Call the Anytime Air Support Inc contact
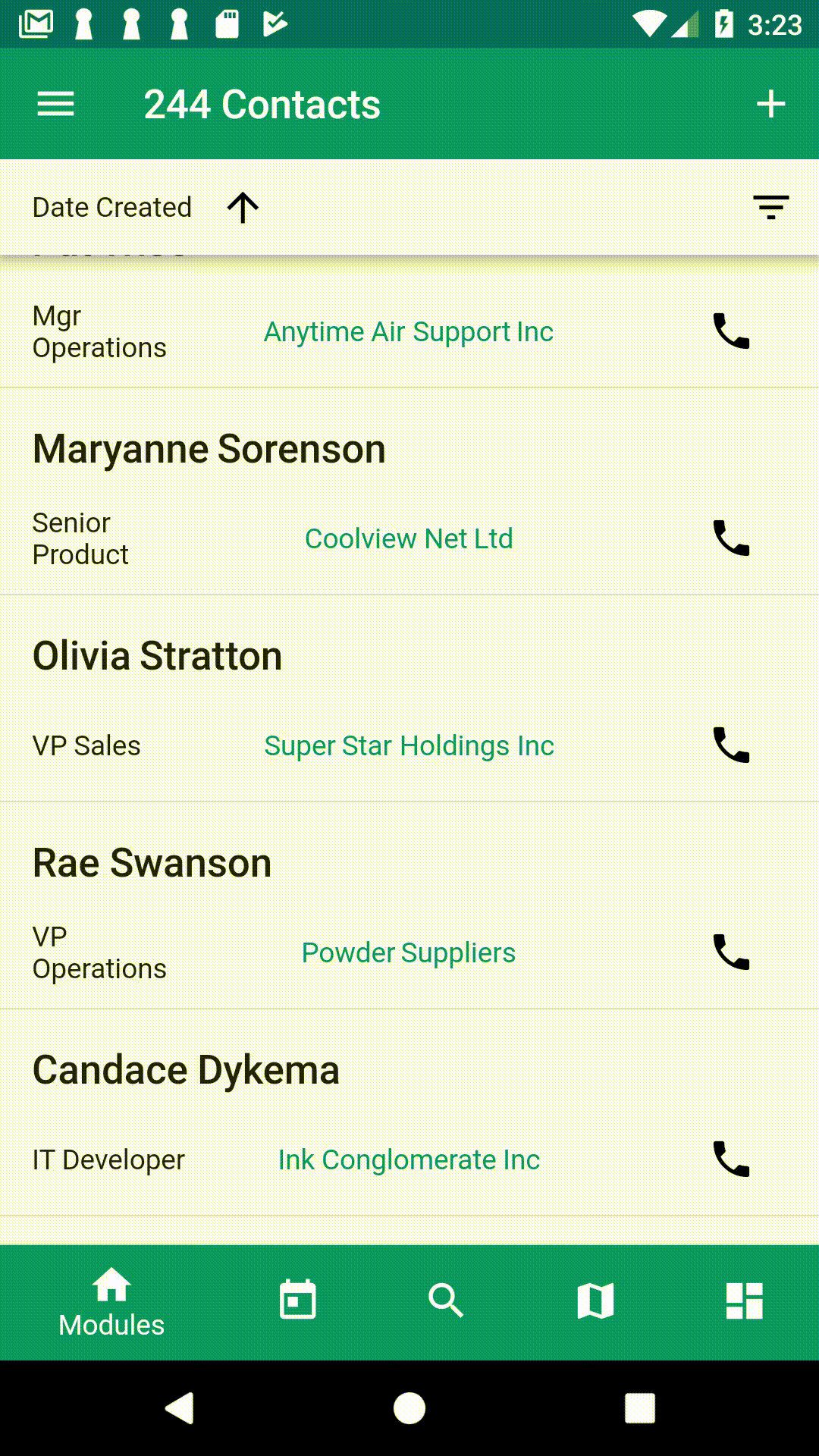This screenshot has width=819, height=1456. (731, 331)
